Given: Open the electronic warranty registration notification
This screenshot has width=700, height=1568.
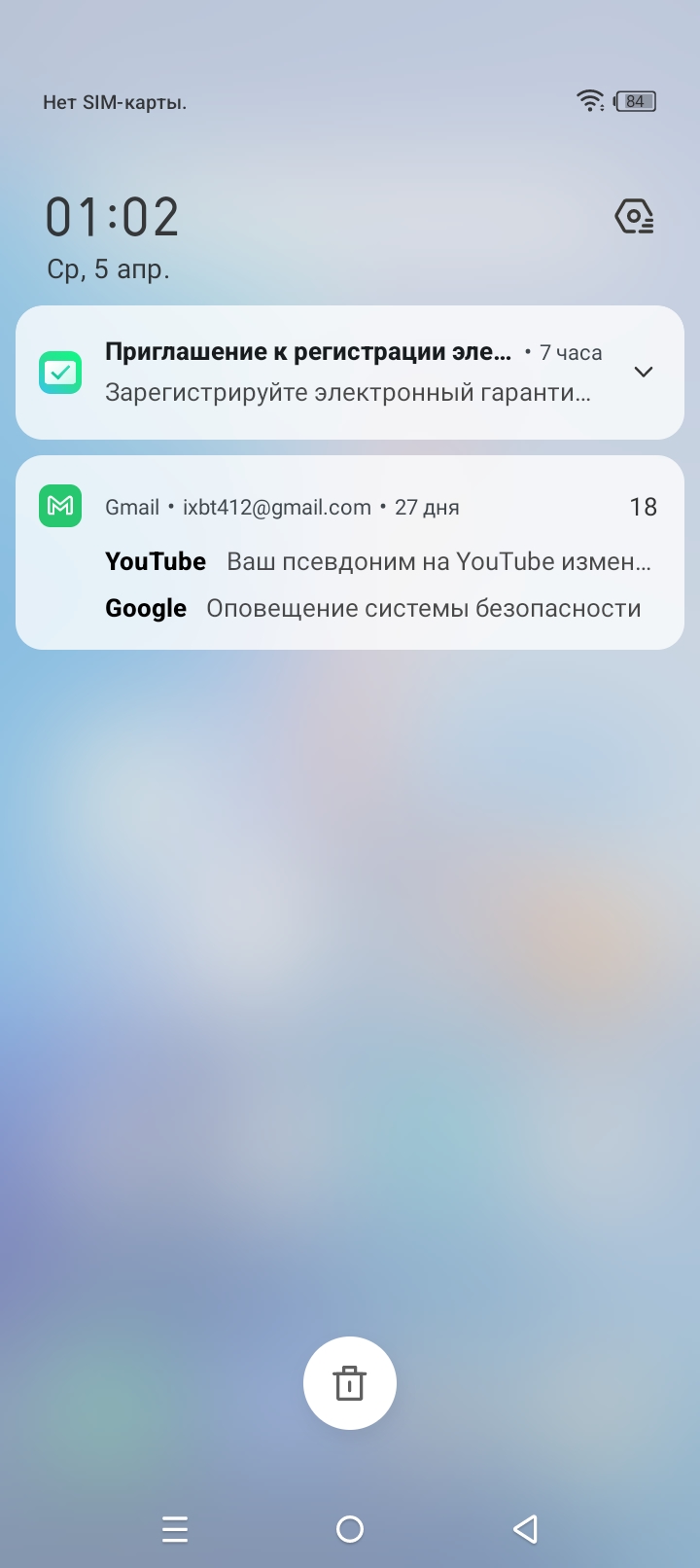Looking at the screenshot, I should coord(331,373).
